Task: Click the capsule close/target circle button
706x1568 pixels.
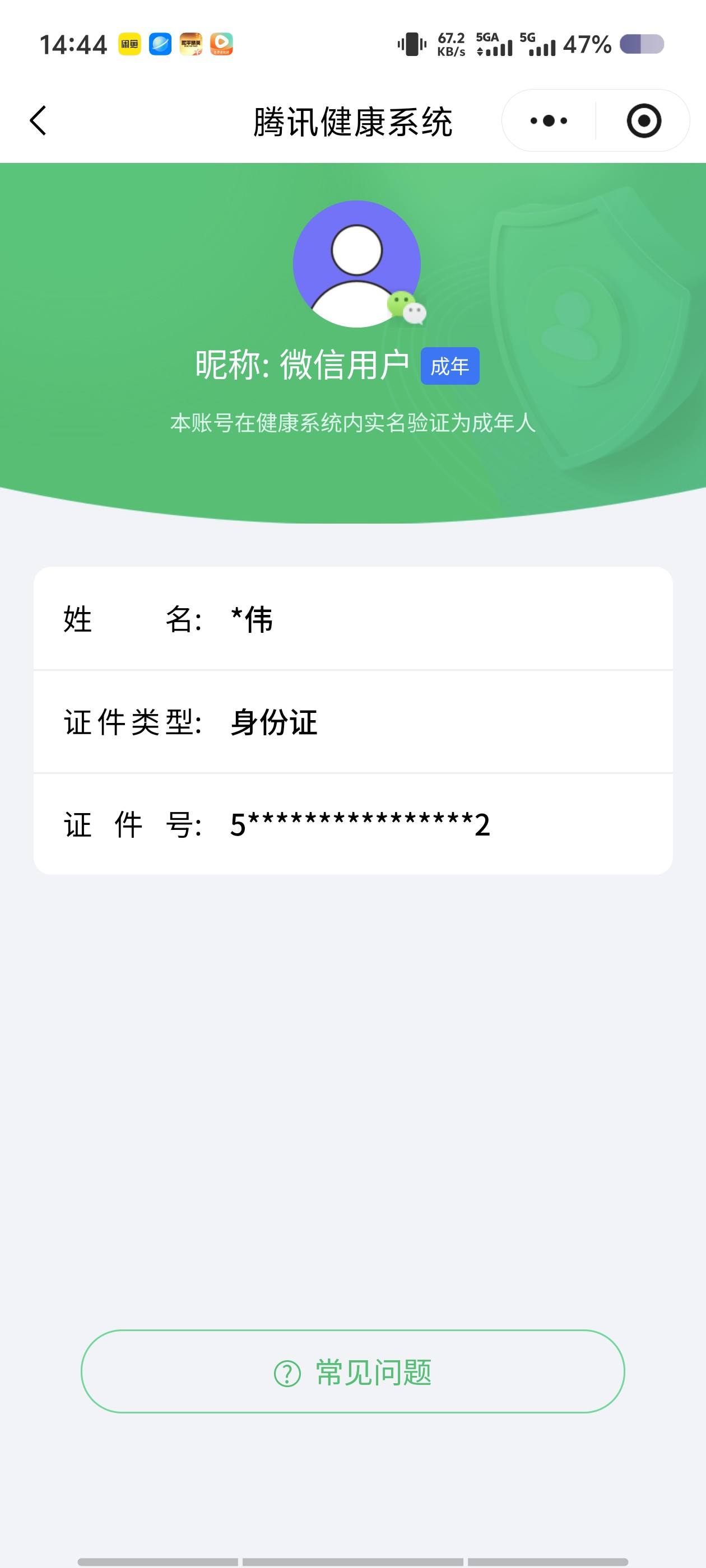Action: (645, 120)
